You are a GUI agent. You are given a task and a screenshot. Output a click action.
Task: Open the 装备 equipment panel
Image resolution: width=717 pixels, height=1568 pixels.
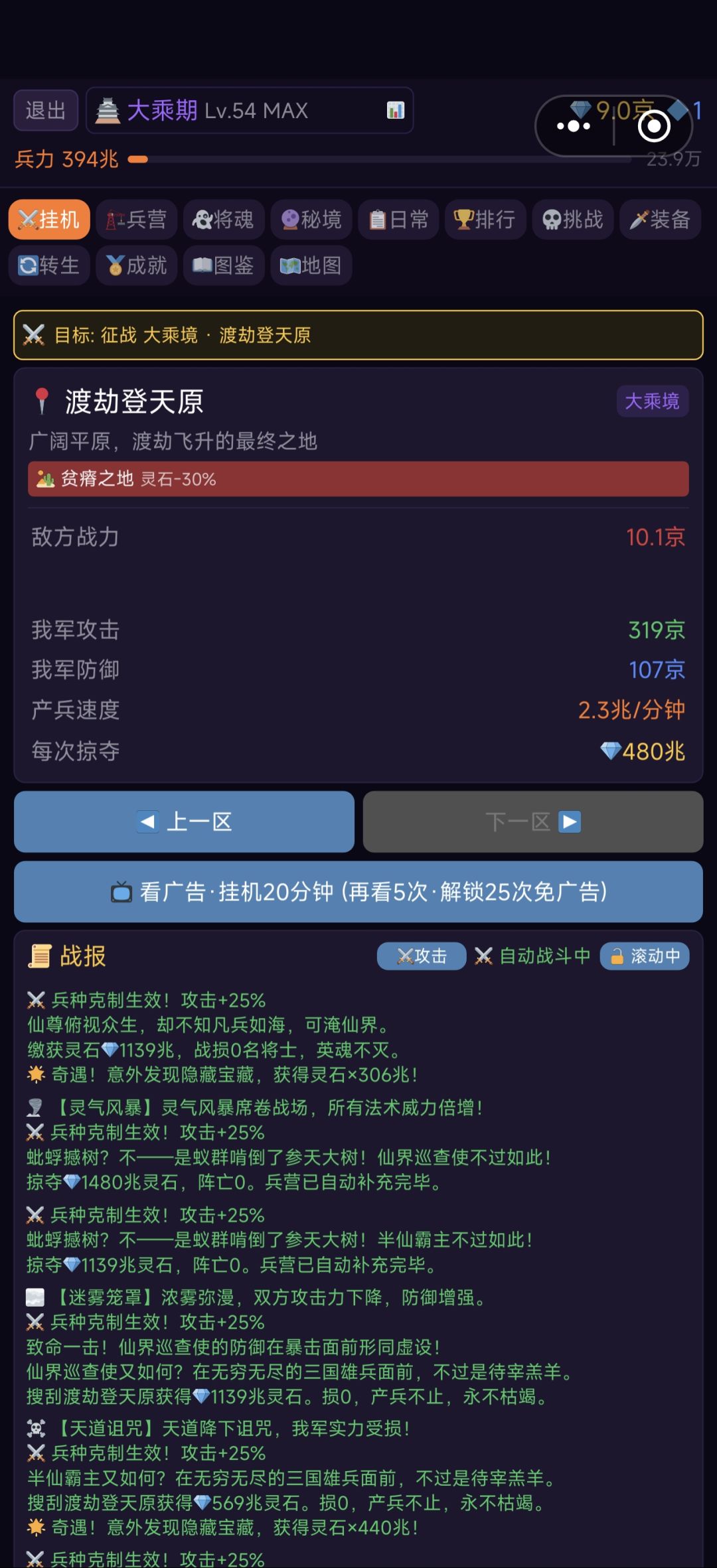tap(660, 220)
